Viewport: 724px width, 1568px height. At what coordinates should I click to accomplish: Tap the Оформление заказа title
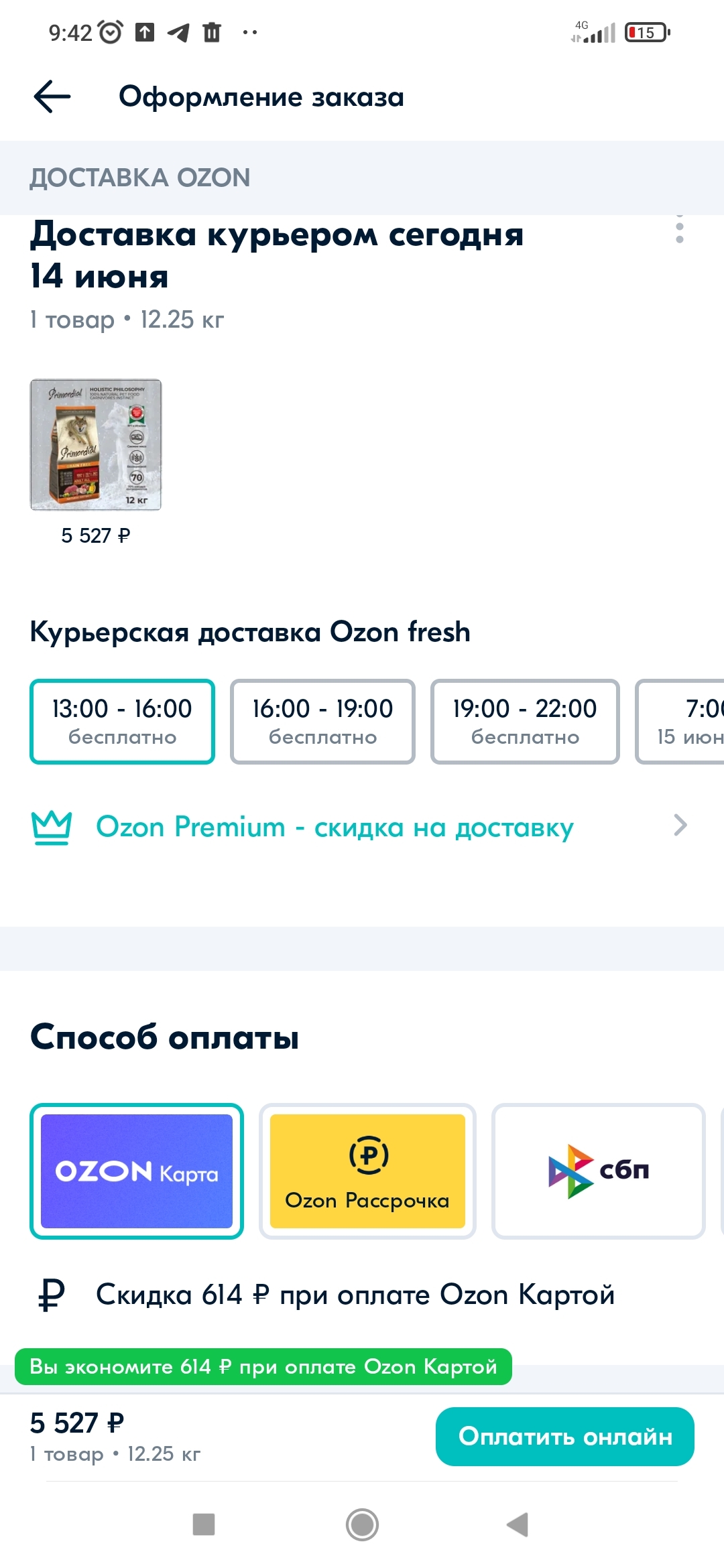(x=261, y=97)
